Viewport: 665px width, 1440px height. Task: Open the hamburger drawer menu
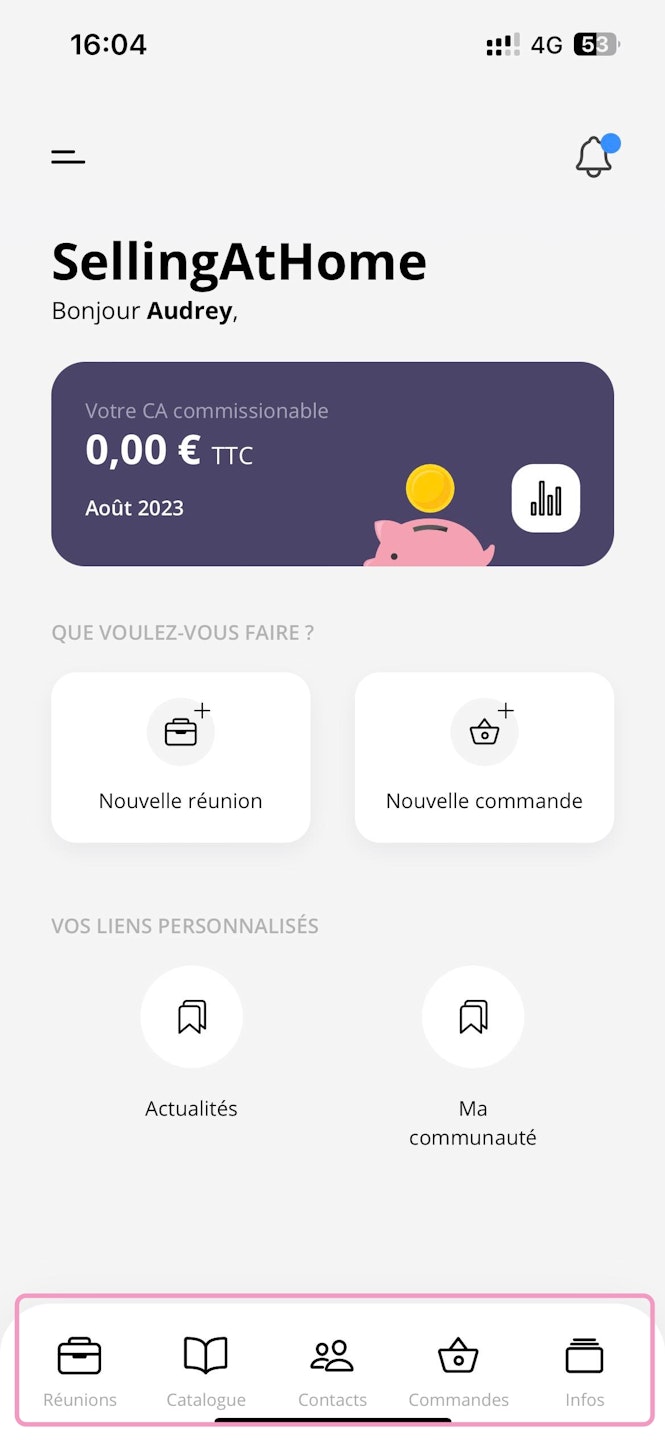[68, 157]
